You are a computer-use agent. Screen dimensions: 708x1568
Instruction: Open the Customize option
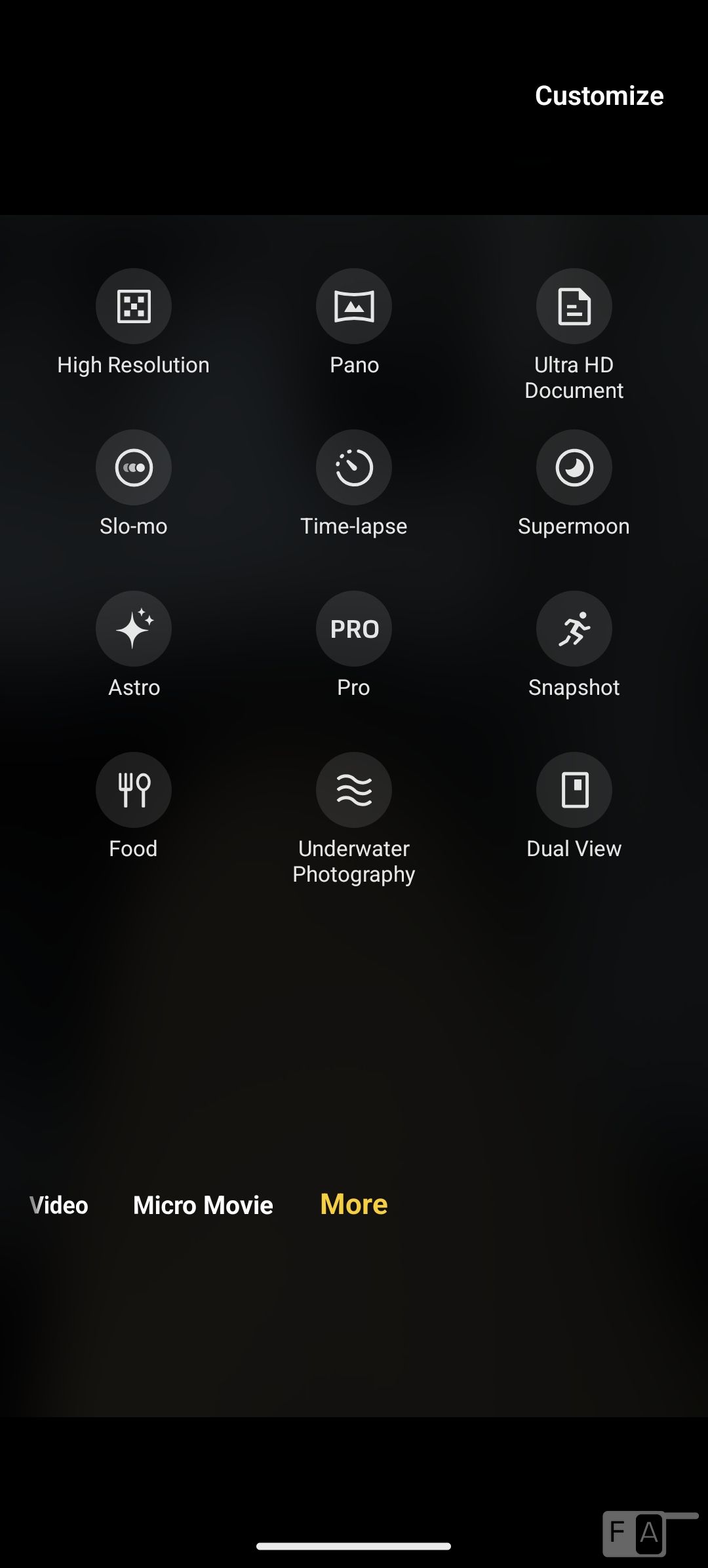tap(599, 96)
